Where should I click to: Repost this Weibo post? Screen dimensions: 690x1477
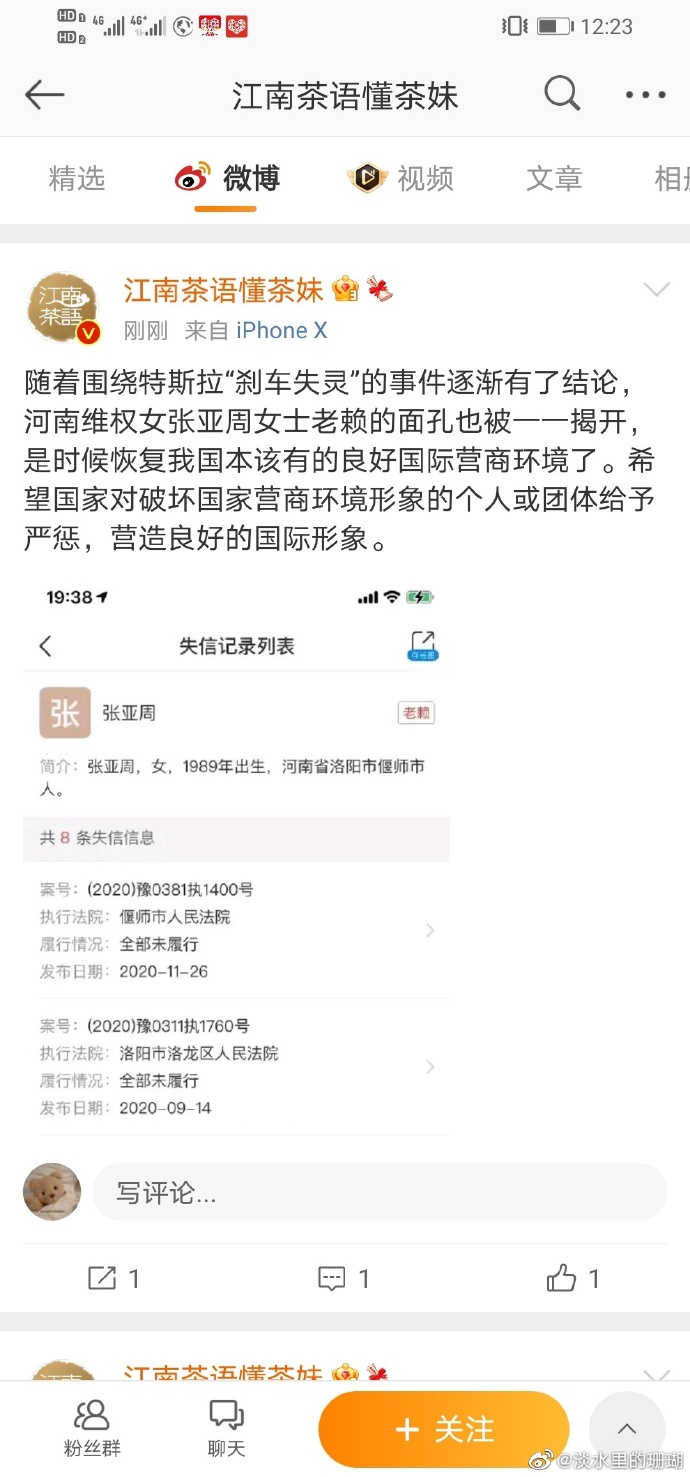pos(114,1278)
